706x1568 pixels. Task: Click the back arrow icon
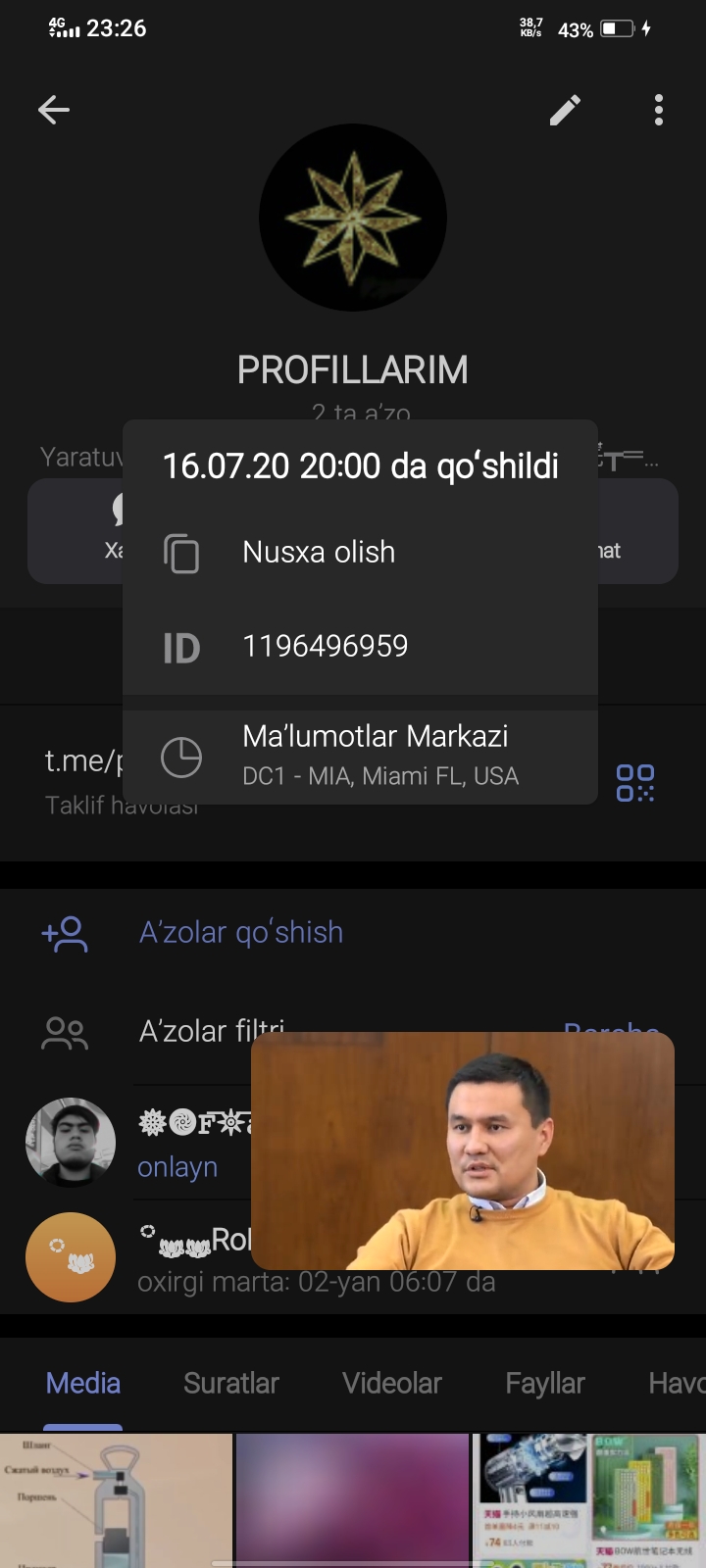point(54,110)
